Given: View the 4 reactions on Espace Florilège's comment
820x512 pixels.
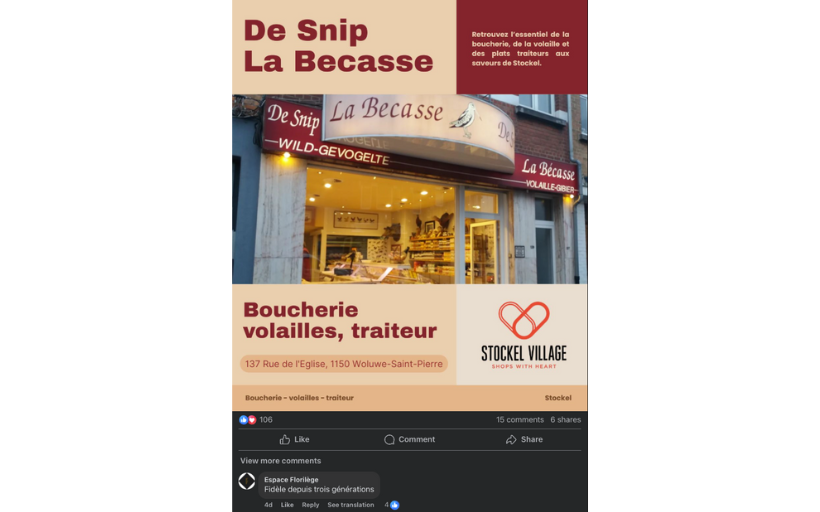Looking at the screenshot, I should [392, 505].
